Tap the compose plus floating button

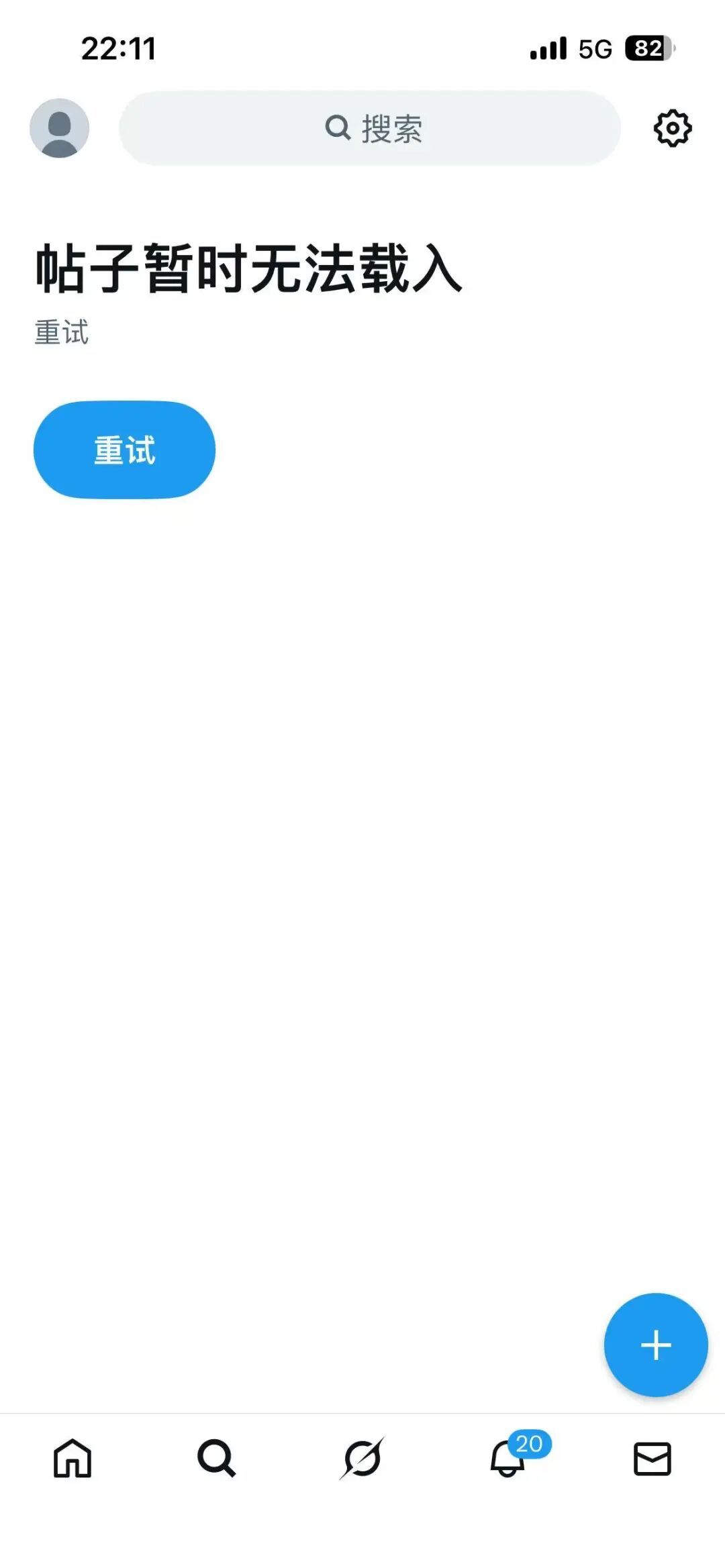coord(656,1345)
